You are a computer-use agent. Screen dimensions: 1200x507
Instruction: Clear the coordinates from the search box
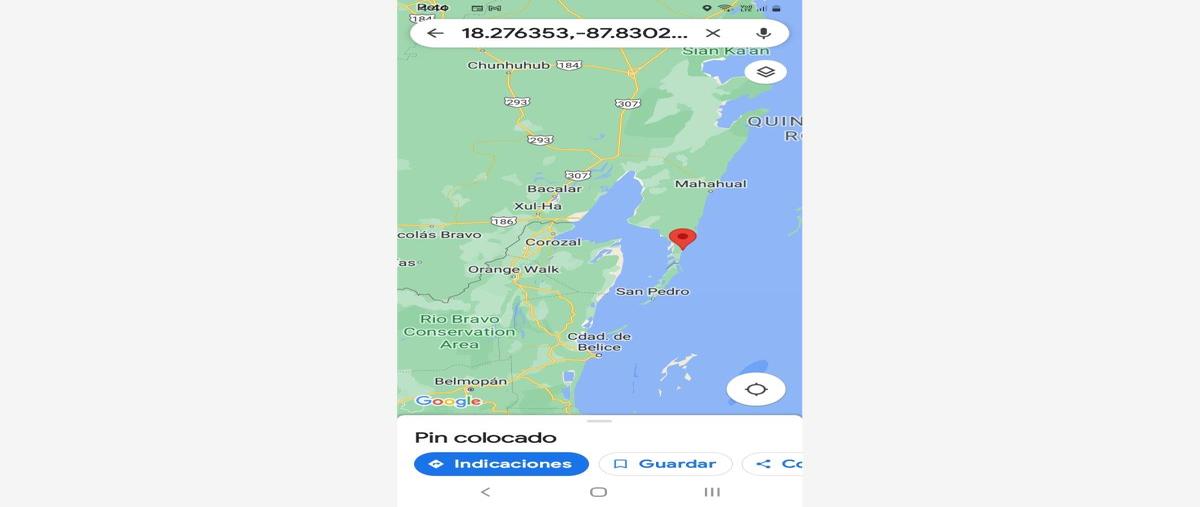click(x=713, y=33)
